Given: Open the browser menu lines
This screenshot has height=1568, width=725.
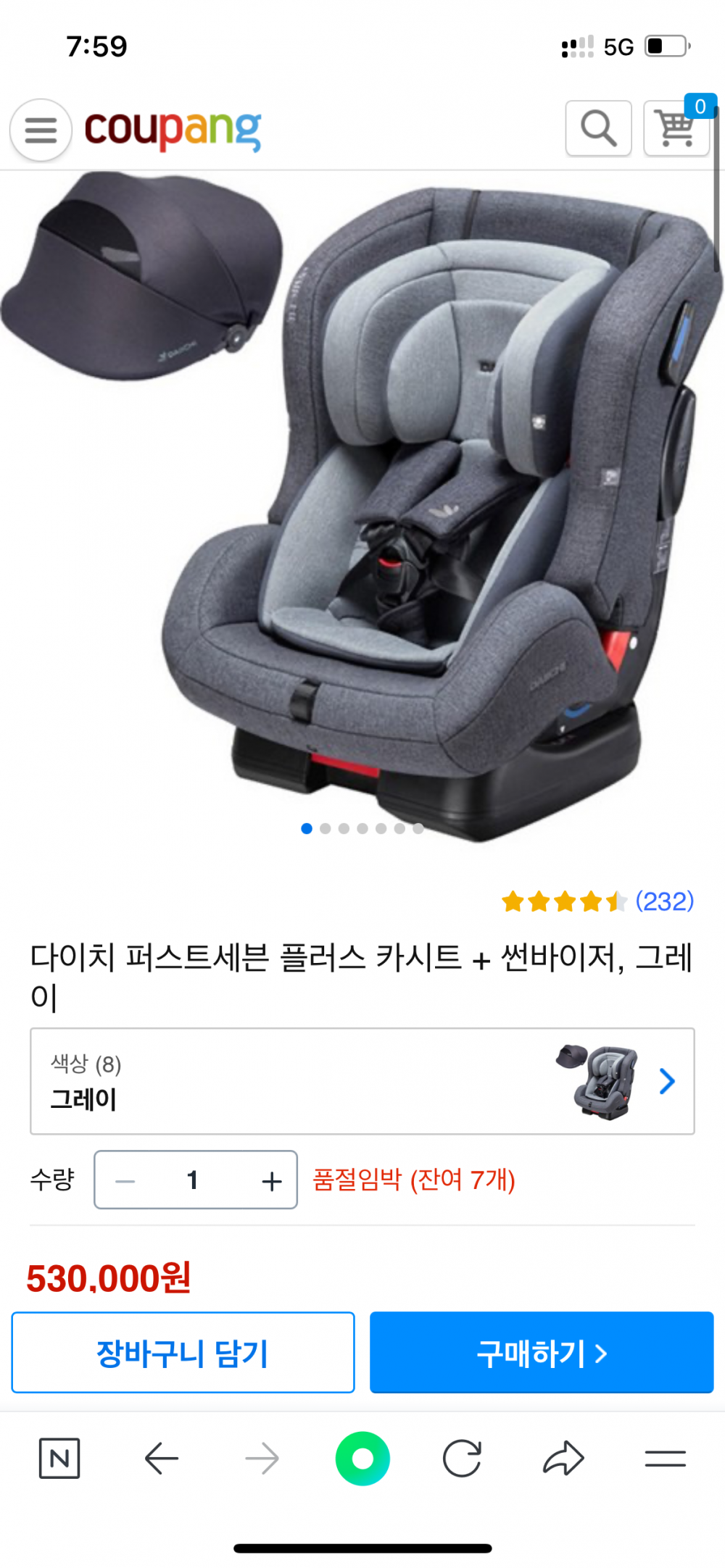Looking at the screenshot, I should point(665,1459).
